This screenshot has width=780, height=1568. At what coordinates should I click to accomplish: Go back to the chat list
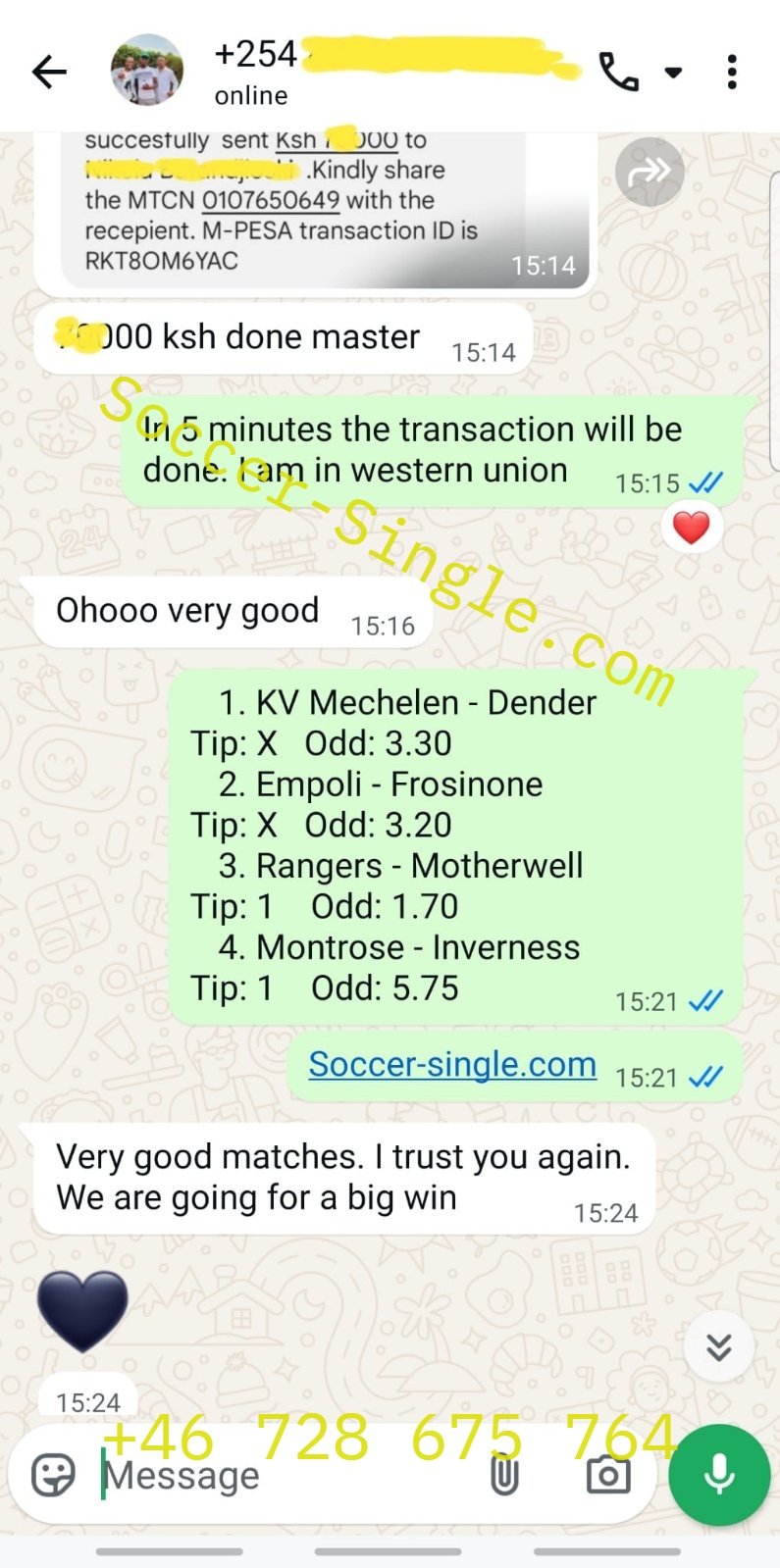click(49, 72)
